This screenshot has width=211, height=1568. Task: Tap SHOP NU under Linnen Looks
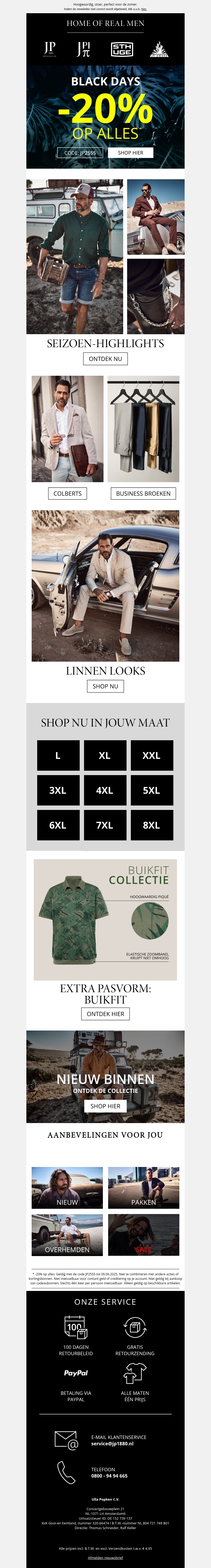[x=105, y=686]
